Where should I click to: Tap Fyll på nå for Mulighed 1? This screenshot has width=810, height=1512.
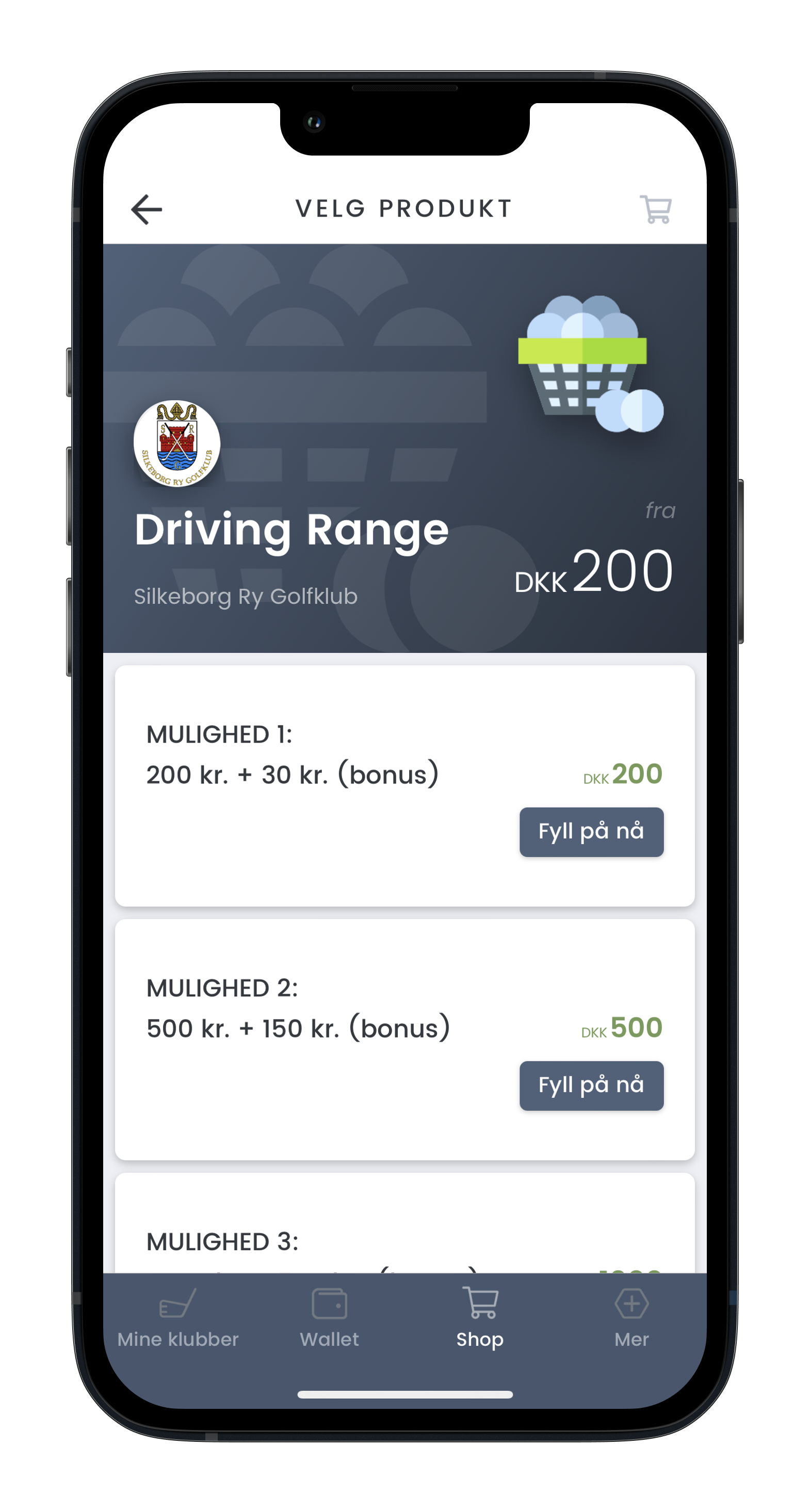pos(591,832)
